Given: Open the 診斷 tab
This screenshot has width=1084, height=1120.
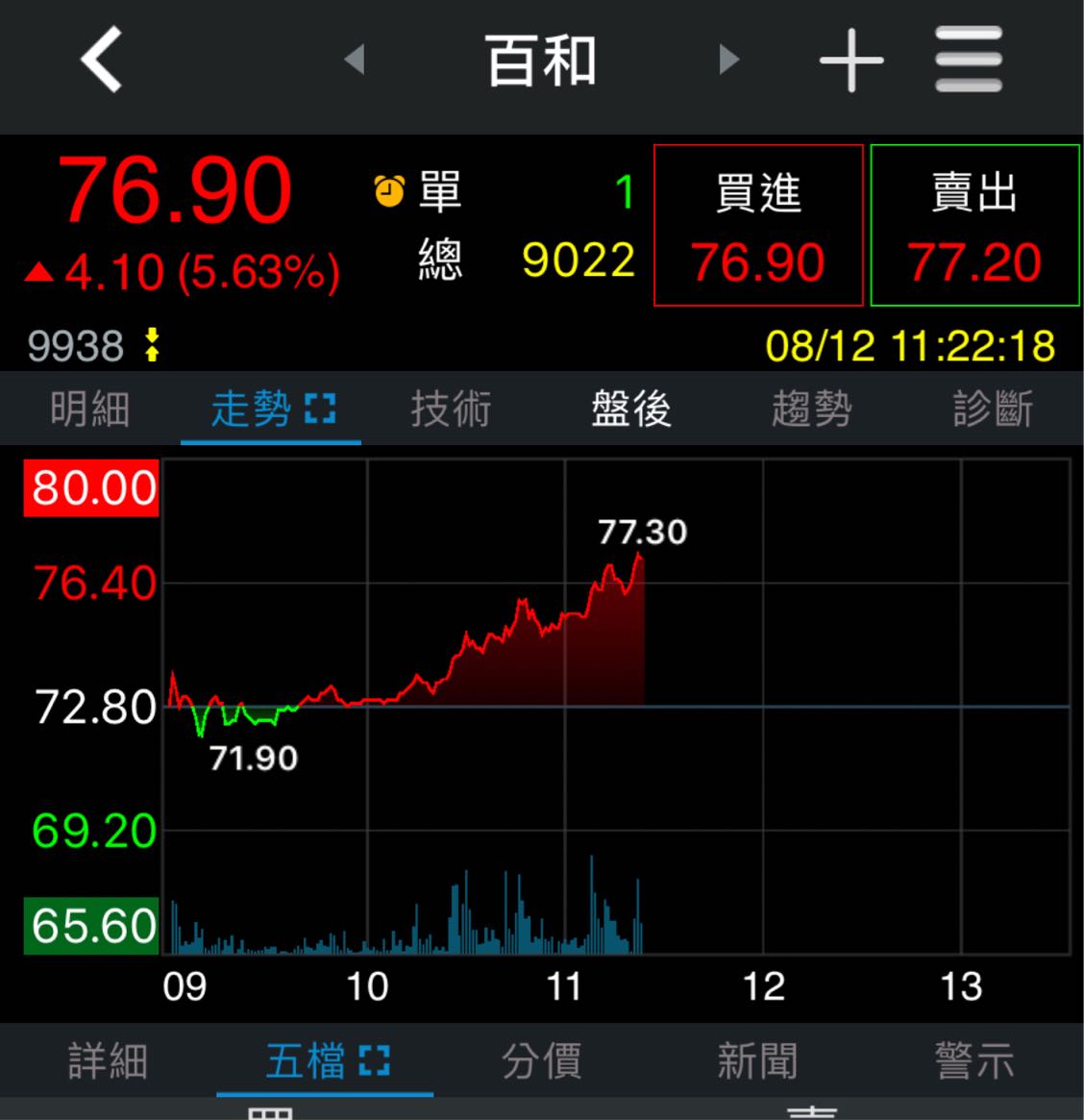Looking at the screenshot, I should 993,410.
